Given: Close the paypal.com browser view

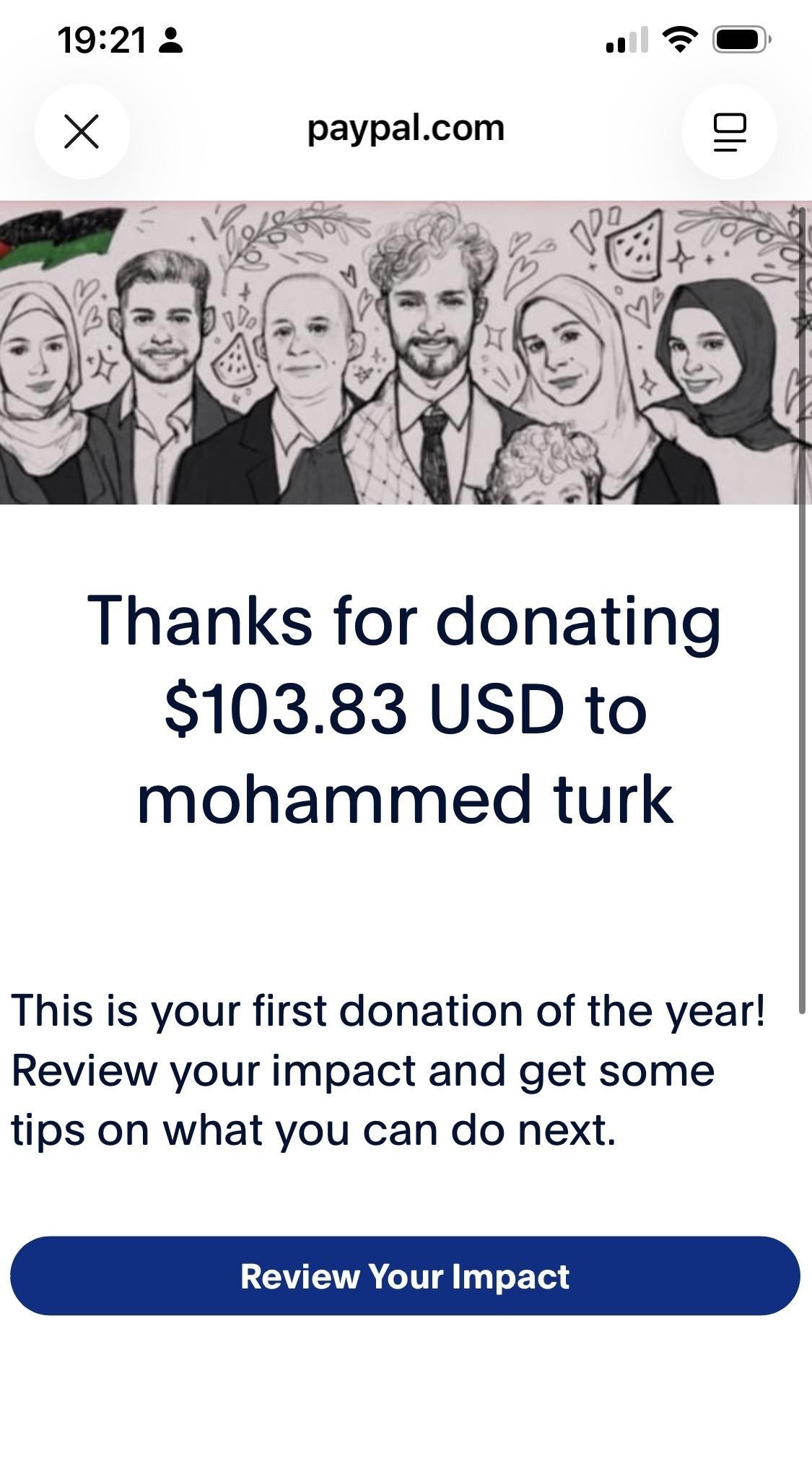Looking at the screenshot, I should pos(82,131).
